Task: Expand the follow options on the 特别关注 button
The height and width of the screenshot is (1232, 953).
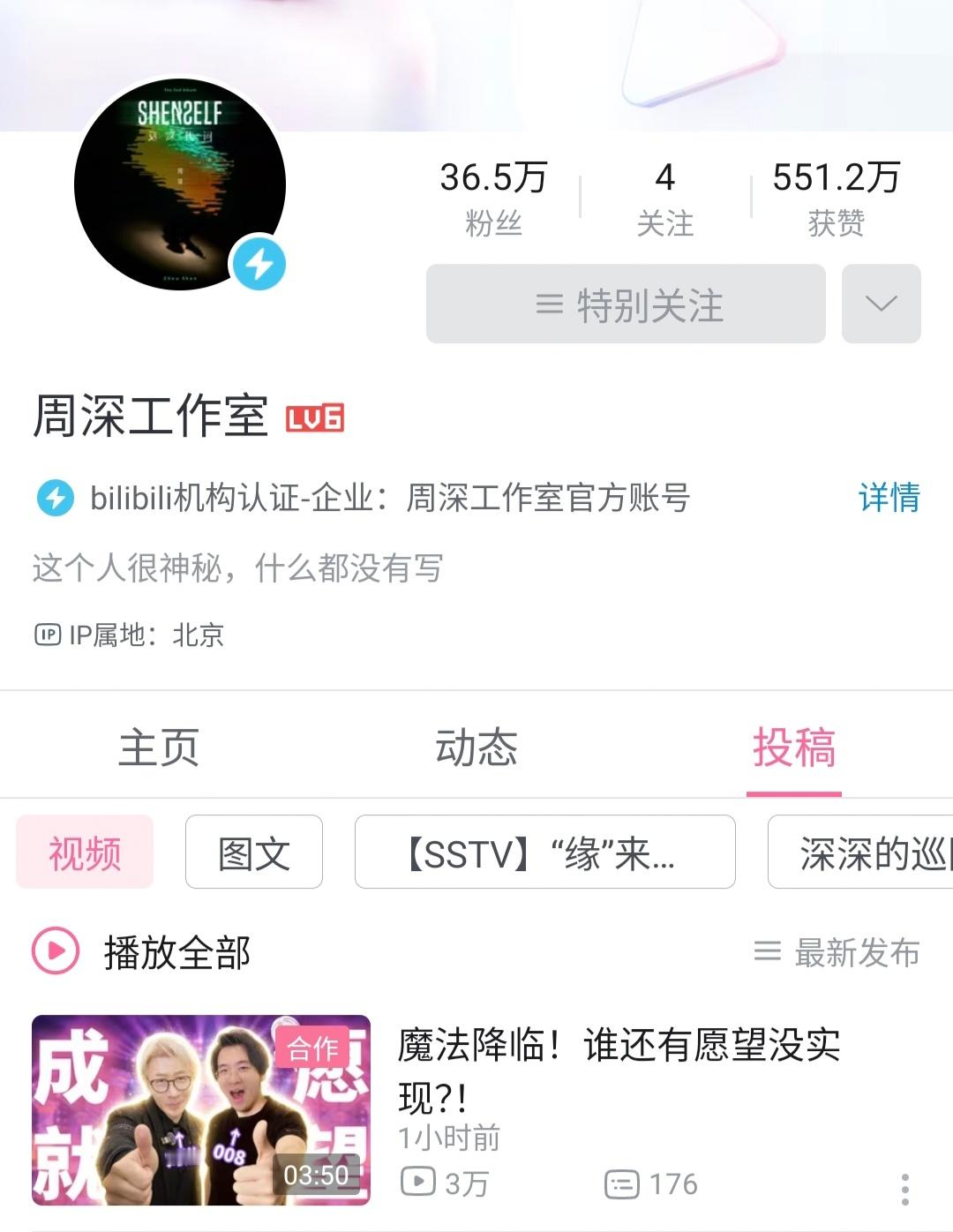Action: click(x=880, y=304)
